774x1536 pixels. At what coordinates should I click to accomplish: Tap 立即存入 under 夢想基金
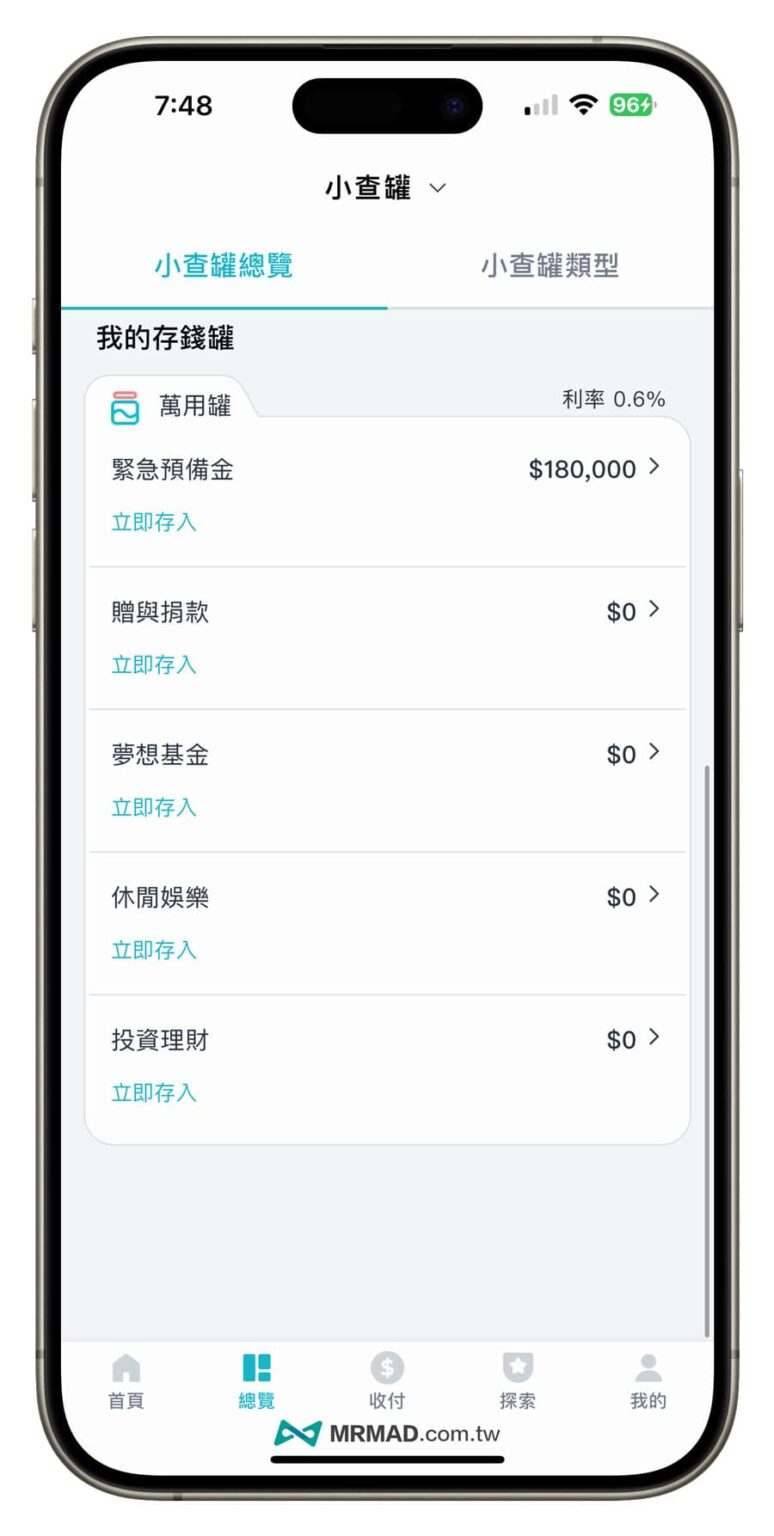point(154,807)
